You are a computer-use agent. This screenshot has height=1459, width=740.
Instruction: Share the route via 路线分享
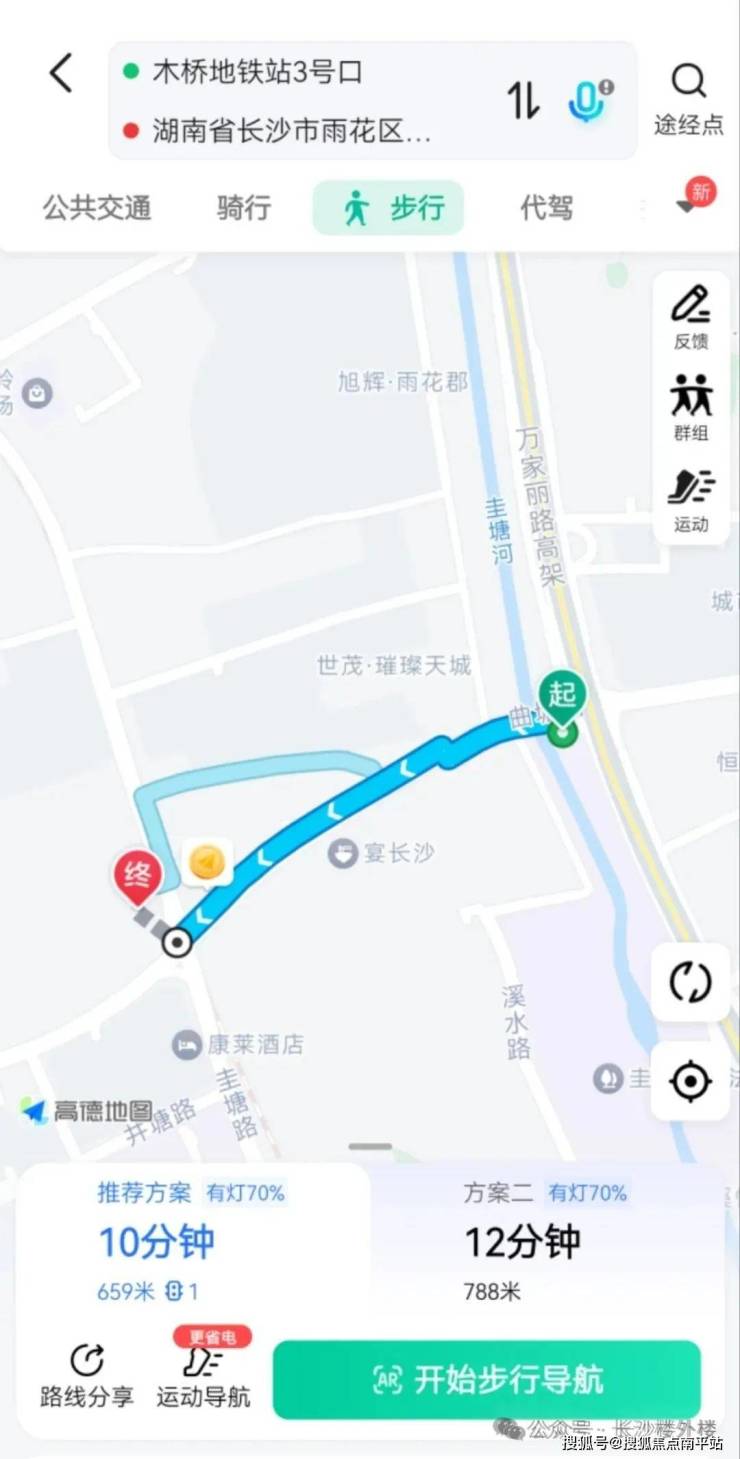pos(87,1375)
